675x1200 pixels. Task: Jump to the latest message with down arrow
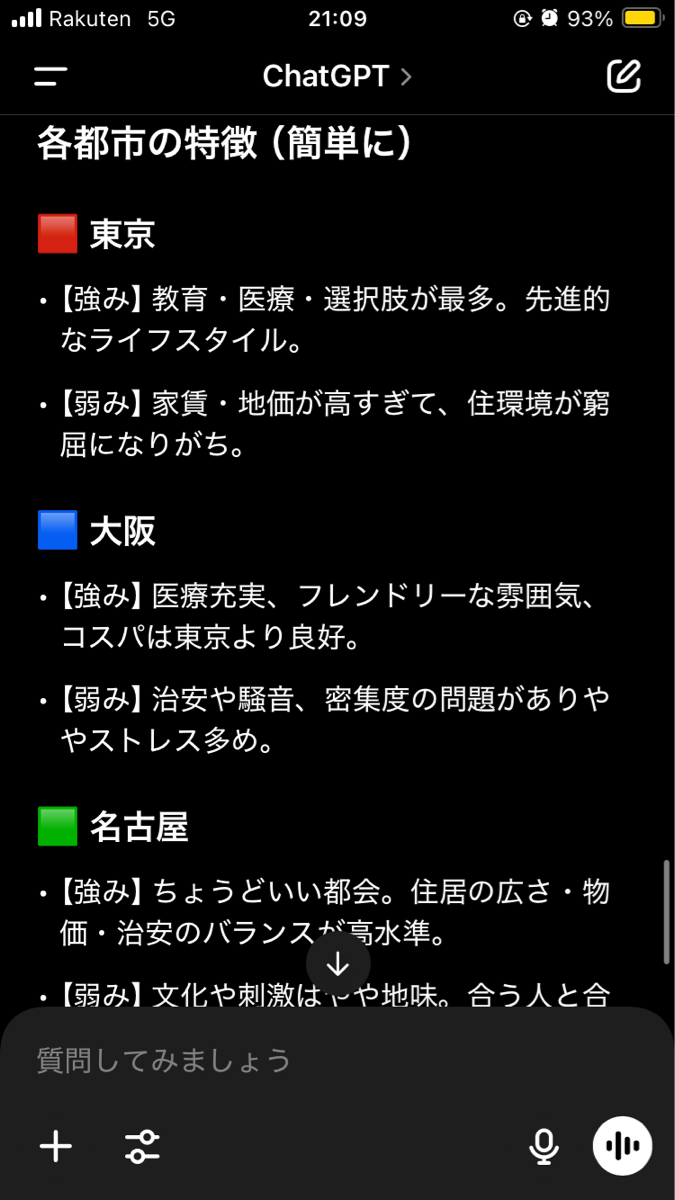tap(338, 964)
